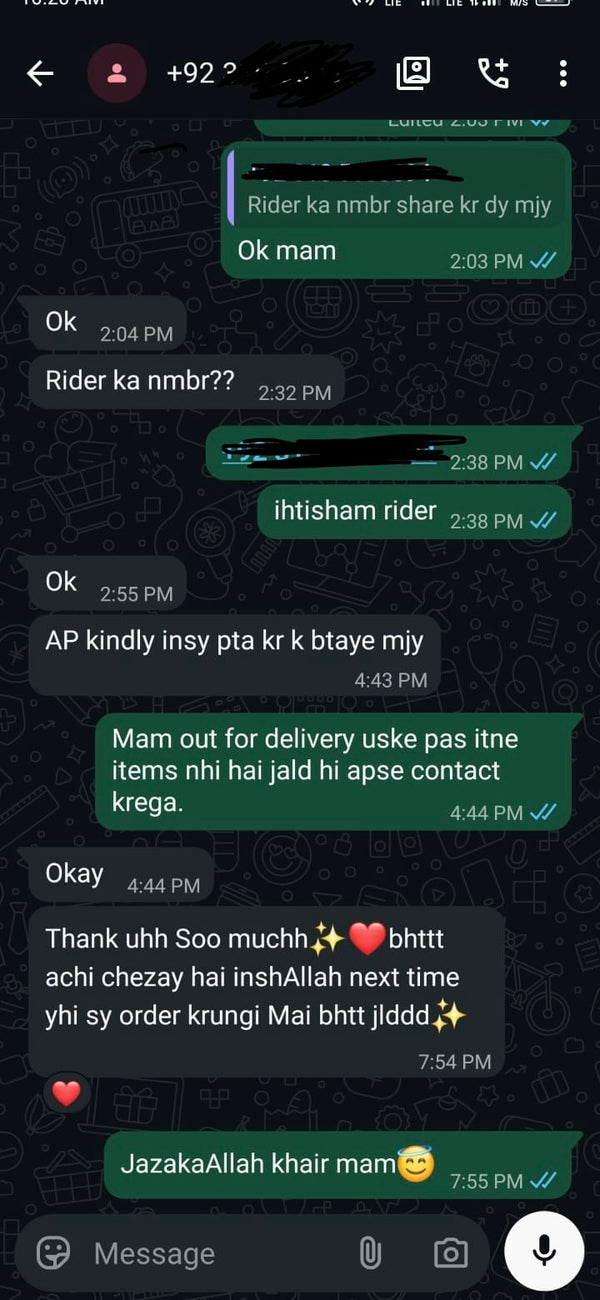Focus the Message text field

[215, 1253]
